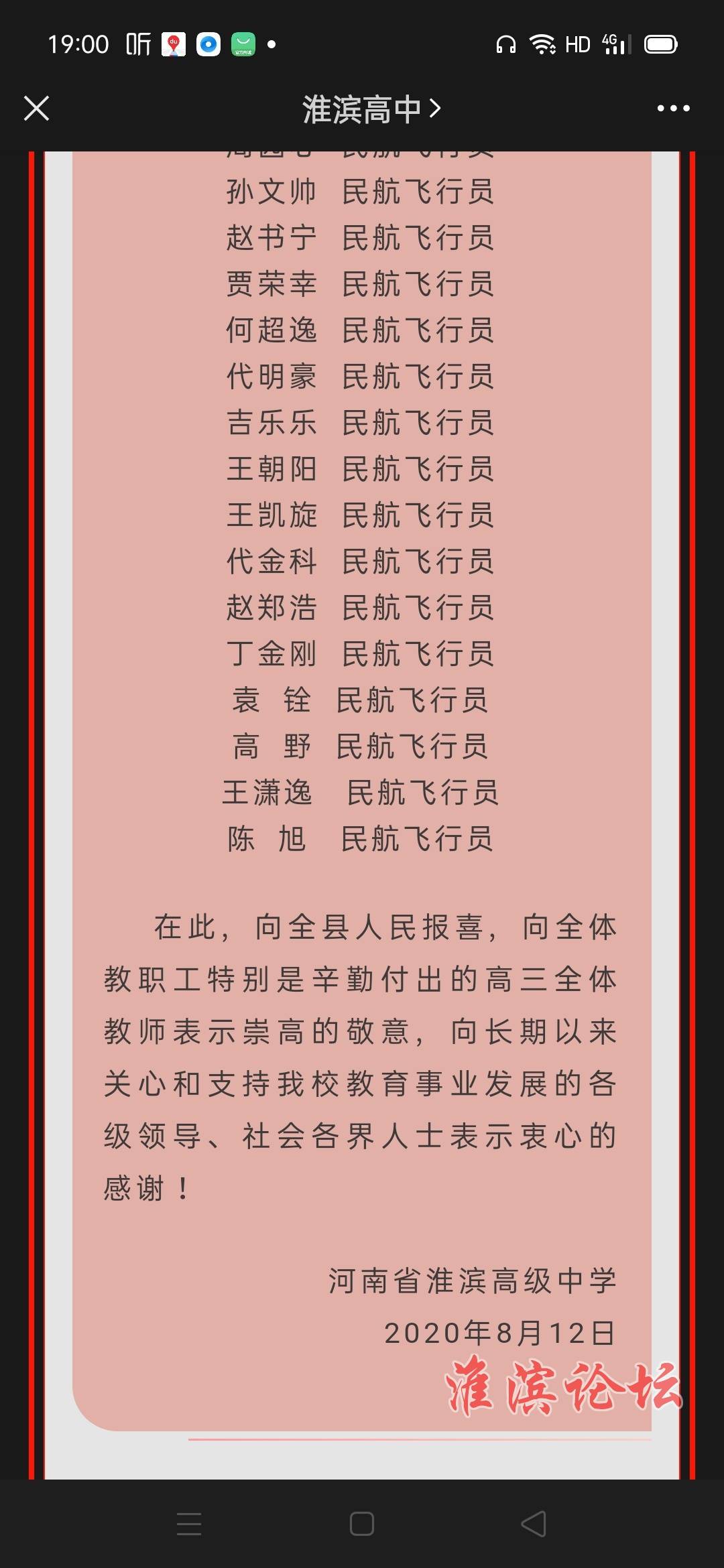
Task: Go back using the system back button
Action: [534, 1523]
